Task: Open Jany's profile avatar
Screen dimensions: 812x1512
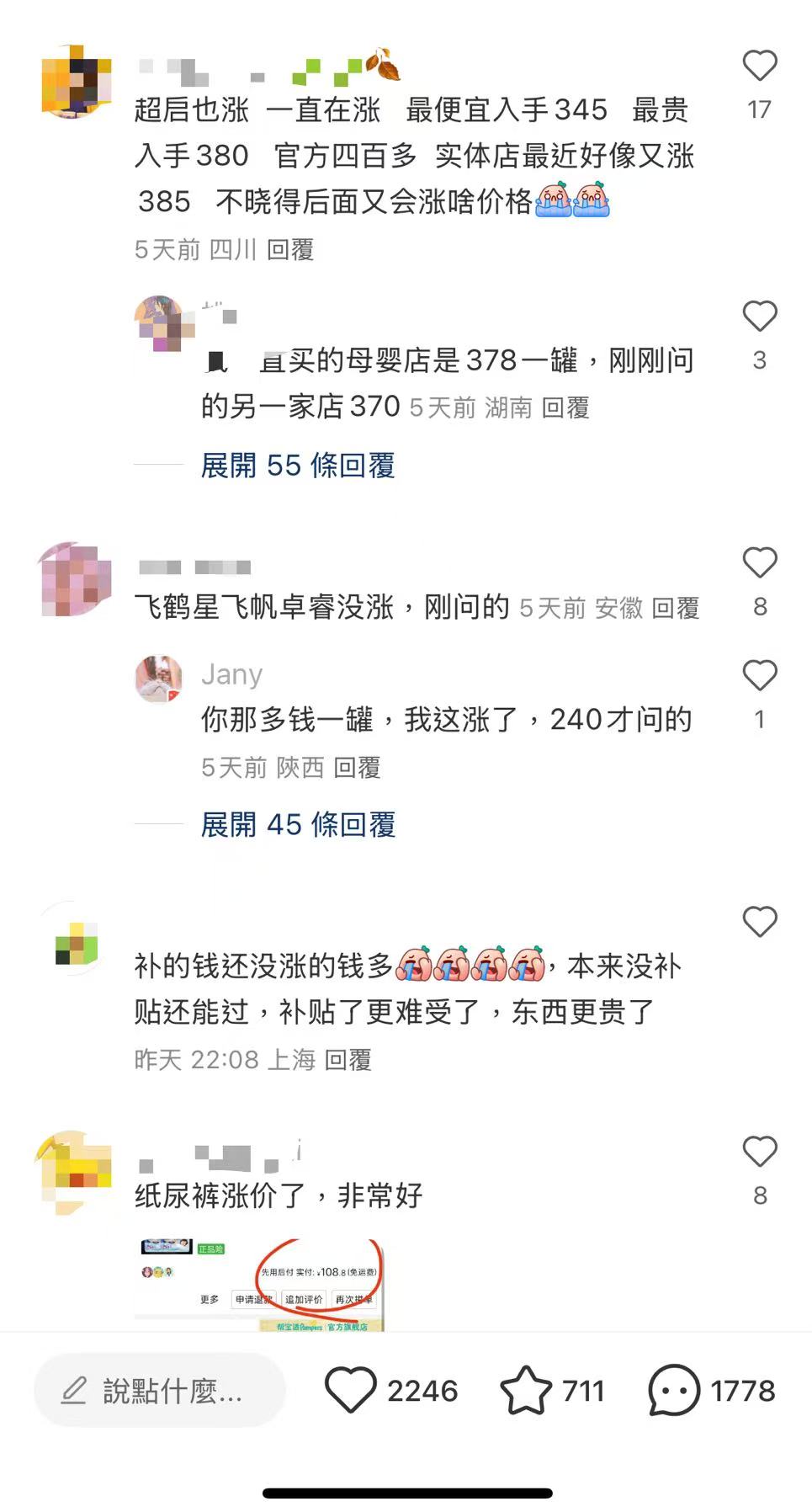Action: tap(159, 679)
